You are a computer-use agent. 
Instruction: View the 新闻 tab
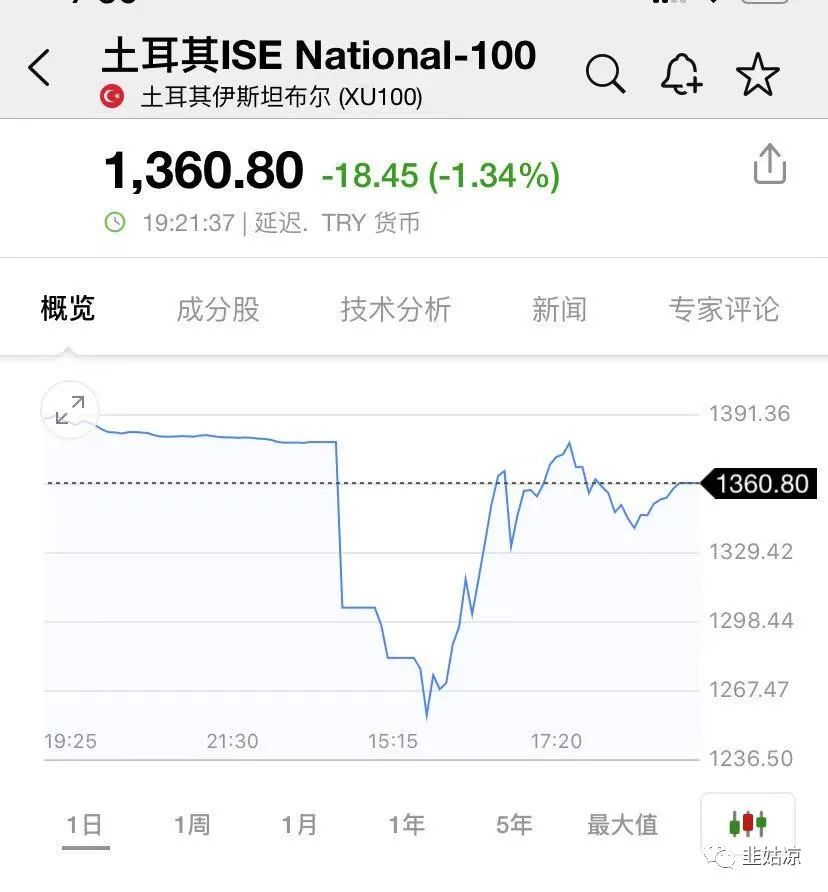[x=559, y=309]
